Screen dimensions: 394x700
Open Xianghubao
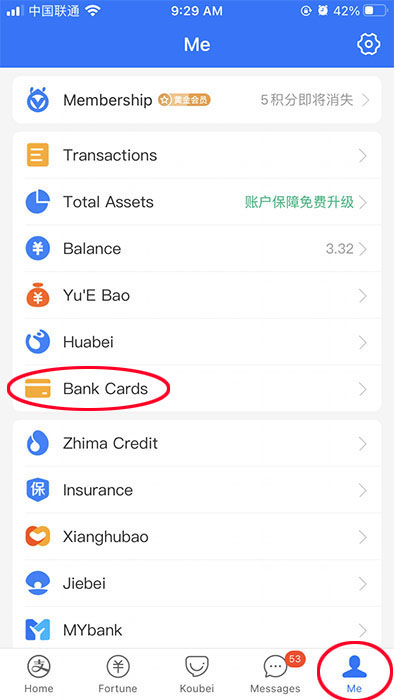tap(197, 537)
